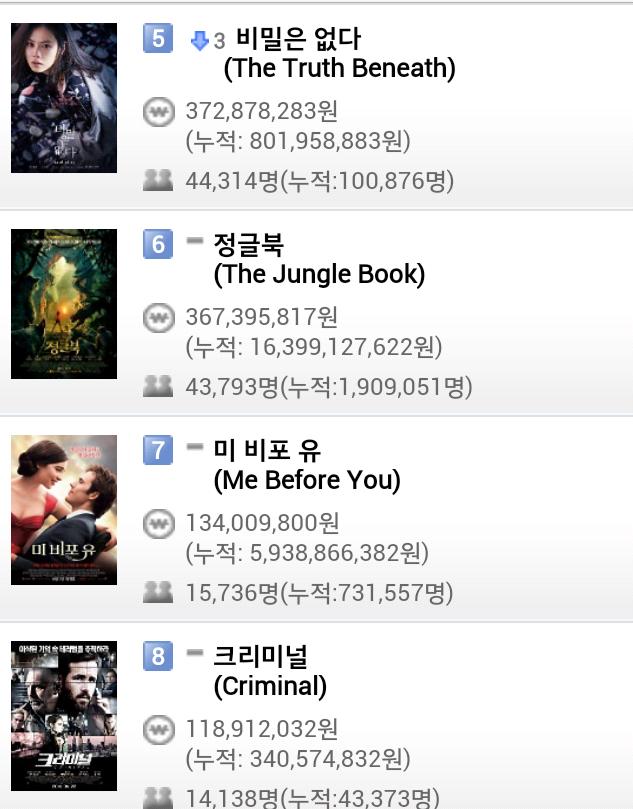Open the Criminal movie entry
Image resolution: width=633 pixels, height=809 pixels.
point(270,671)
